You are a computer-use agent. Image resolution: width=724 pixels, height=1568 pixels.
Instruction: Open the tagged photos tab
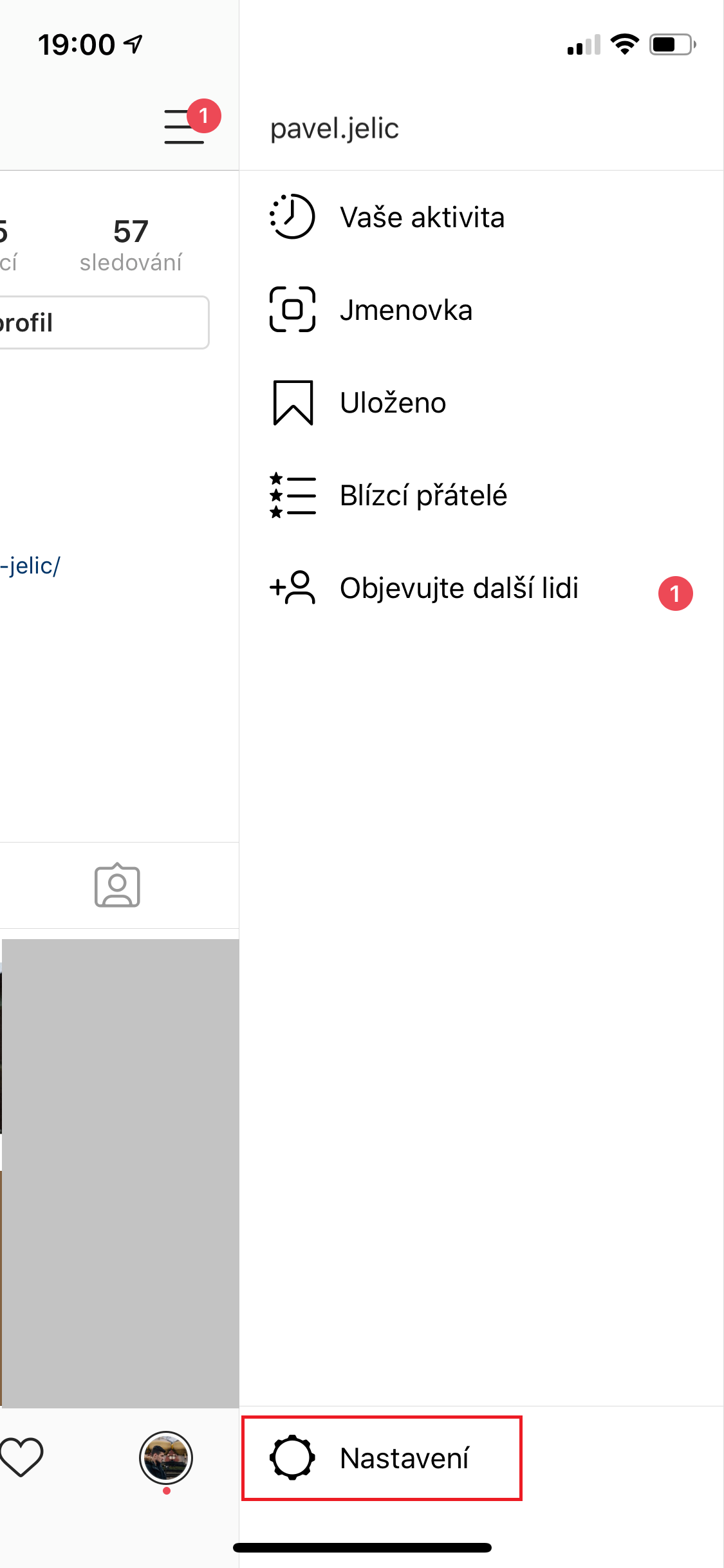[117, 886]
